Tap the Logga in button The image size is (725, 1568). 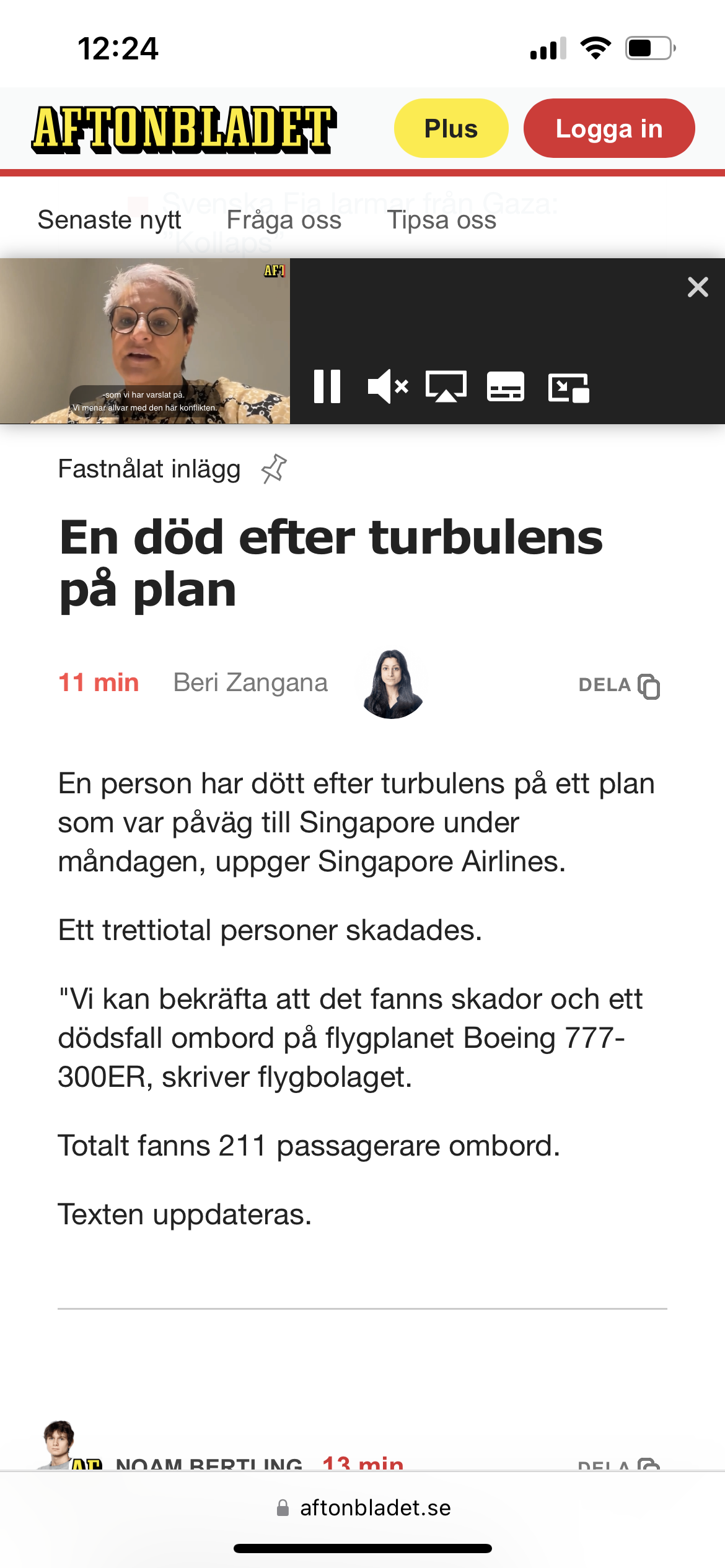[609, 128]
